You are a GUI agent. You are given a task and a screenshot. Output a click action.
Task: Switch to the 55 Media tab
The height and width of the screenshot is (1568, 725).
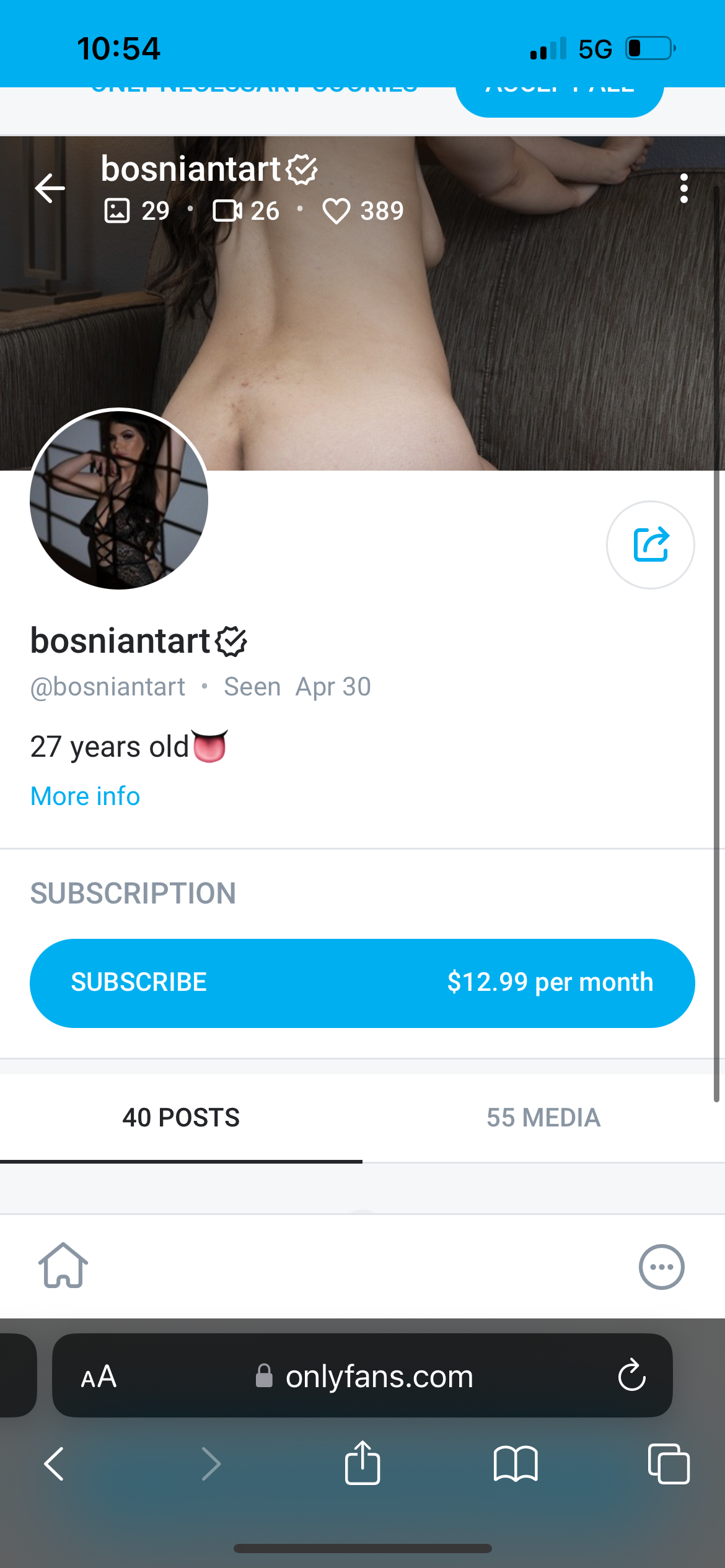[x=543, y=1118]
